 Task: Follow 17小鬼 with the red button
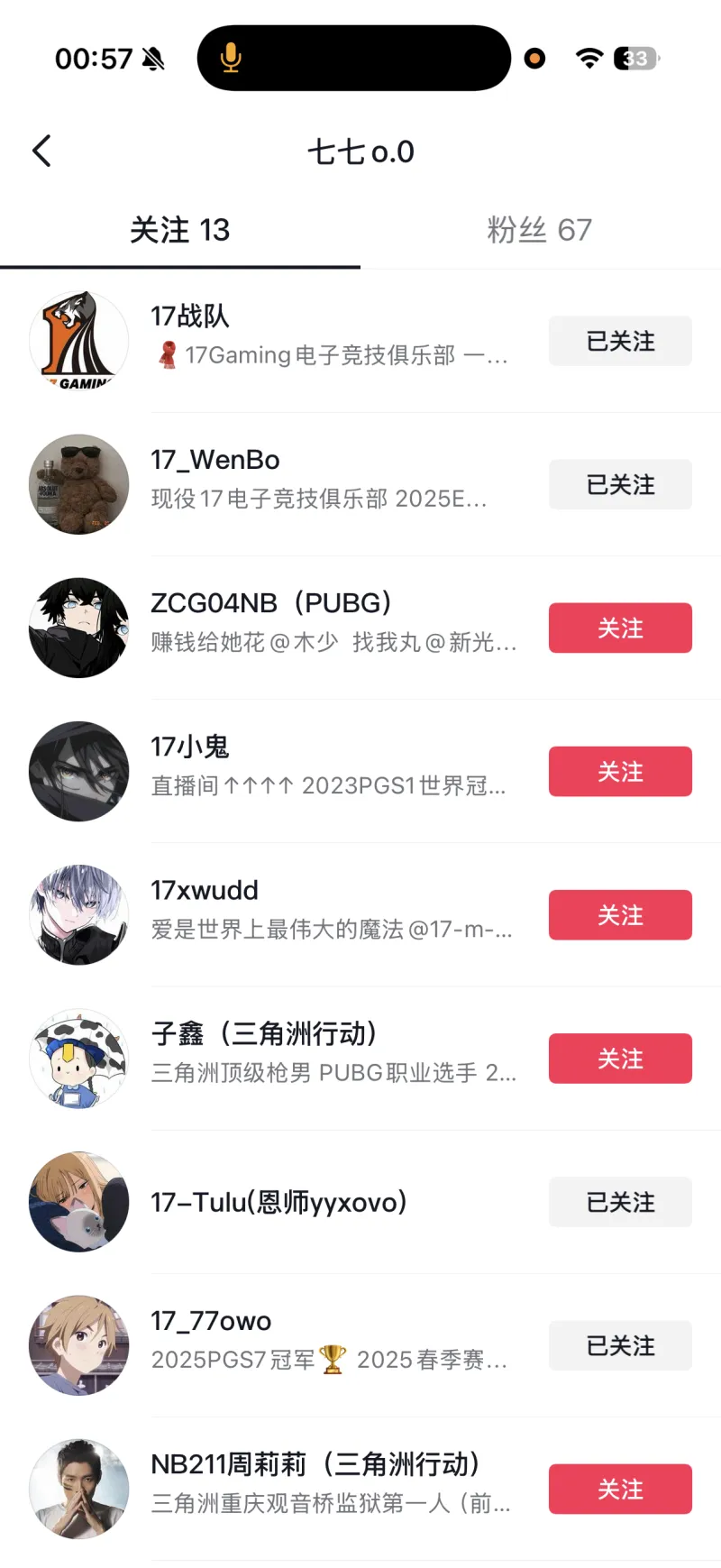point(620,771)
